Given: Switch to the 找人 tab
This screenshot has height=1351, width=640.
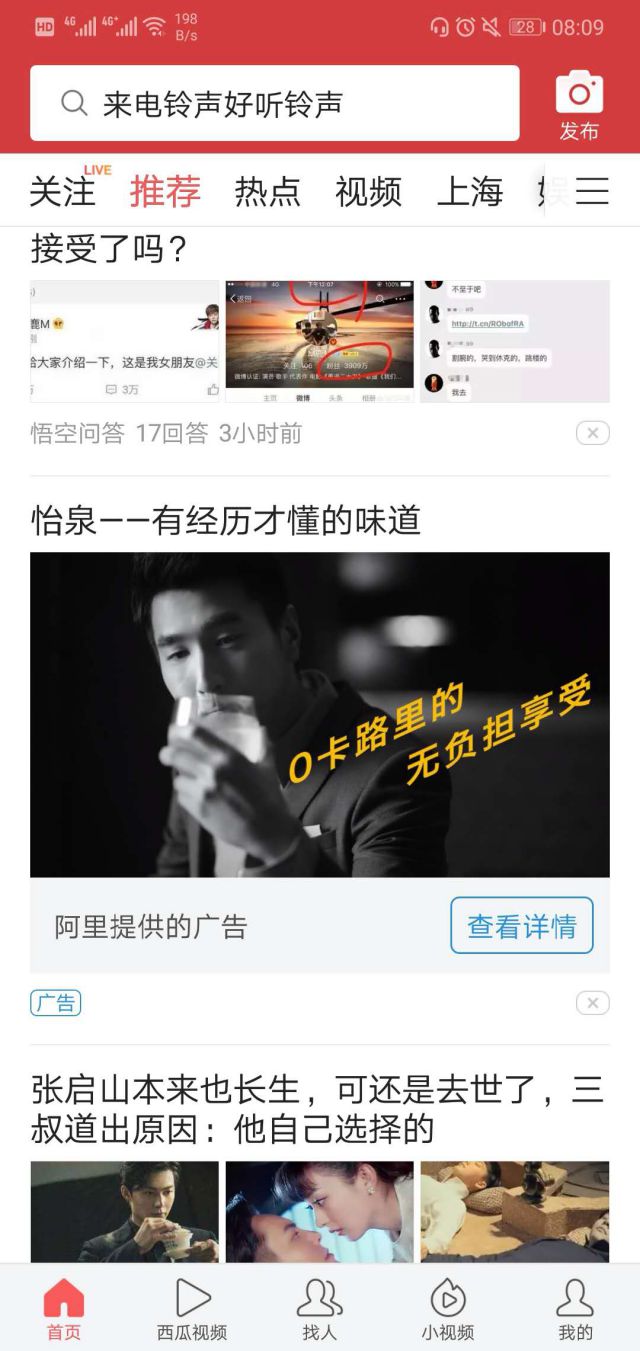Looking at the screenshot, I should coord(319,1309).
